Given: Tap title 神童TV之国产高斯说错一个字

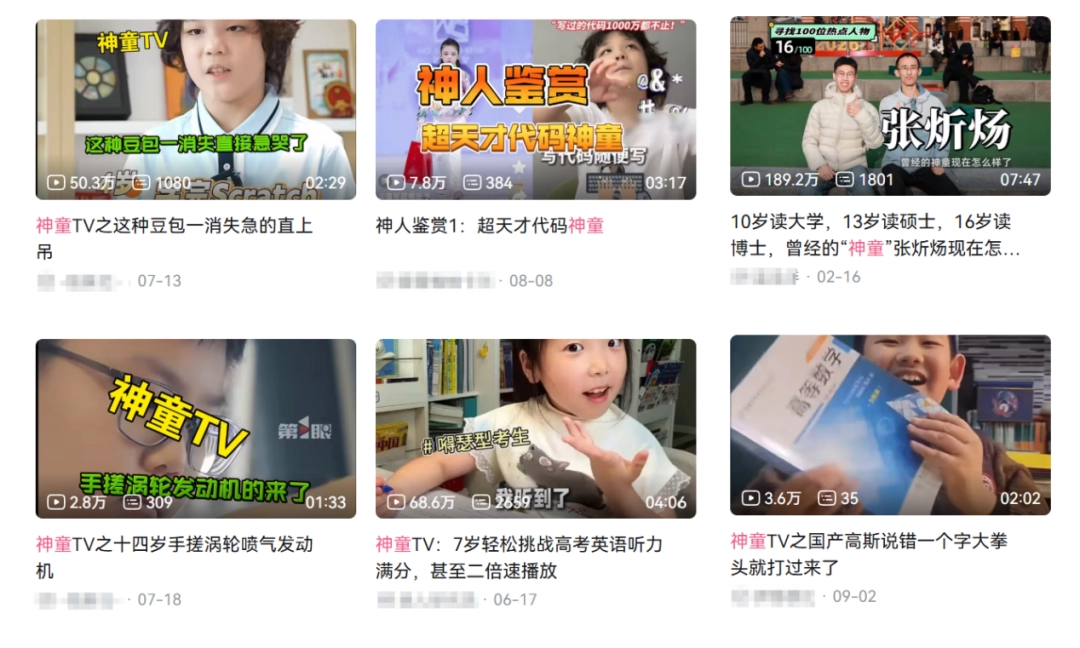Looking at the screenshot, I should 869,554.
